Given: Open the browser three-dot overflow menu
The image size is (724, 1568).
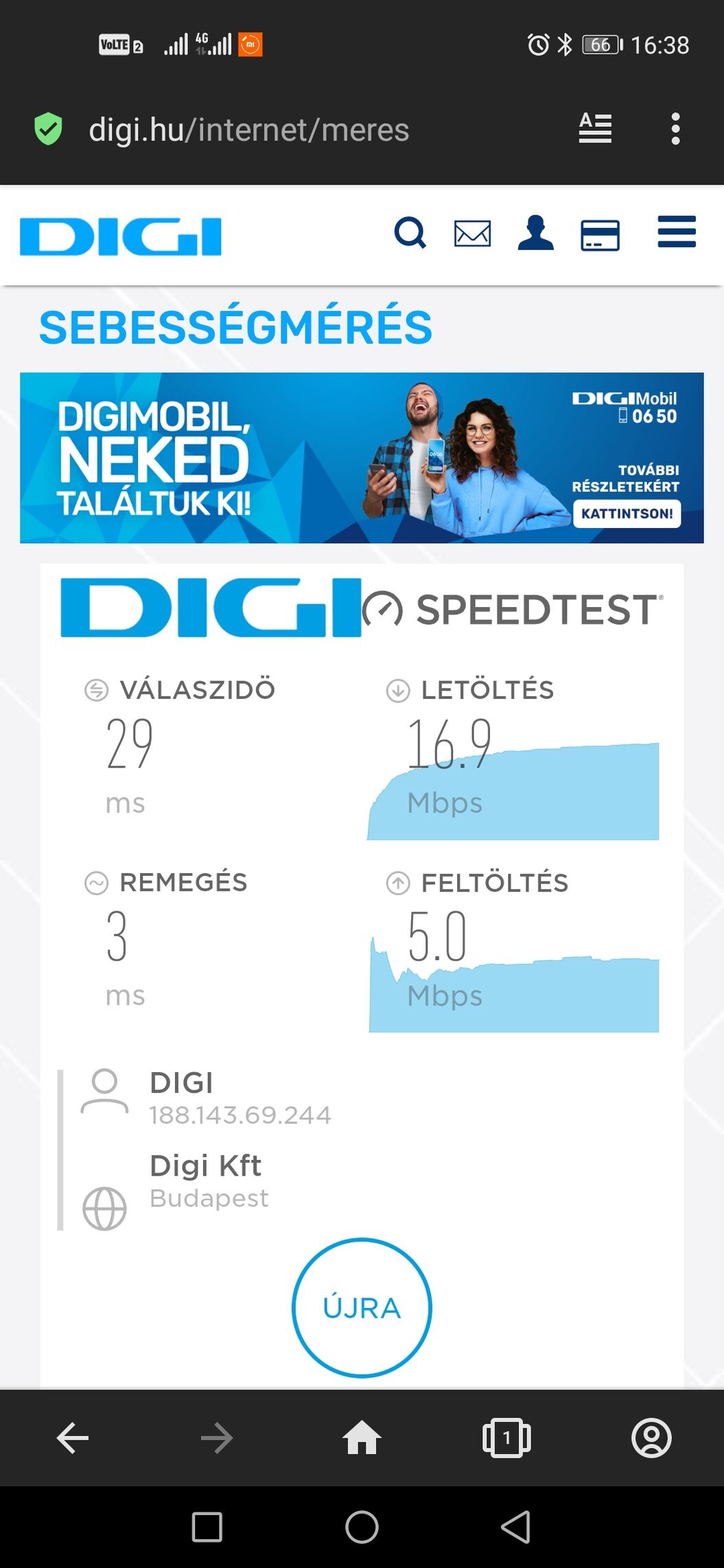Looking at the screenshot, I should click(675, 129).
